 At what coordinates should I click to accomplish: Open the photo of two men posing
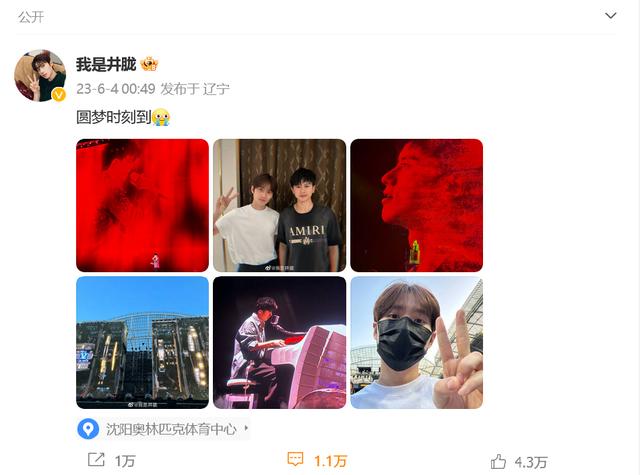[x=279, y=205]
